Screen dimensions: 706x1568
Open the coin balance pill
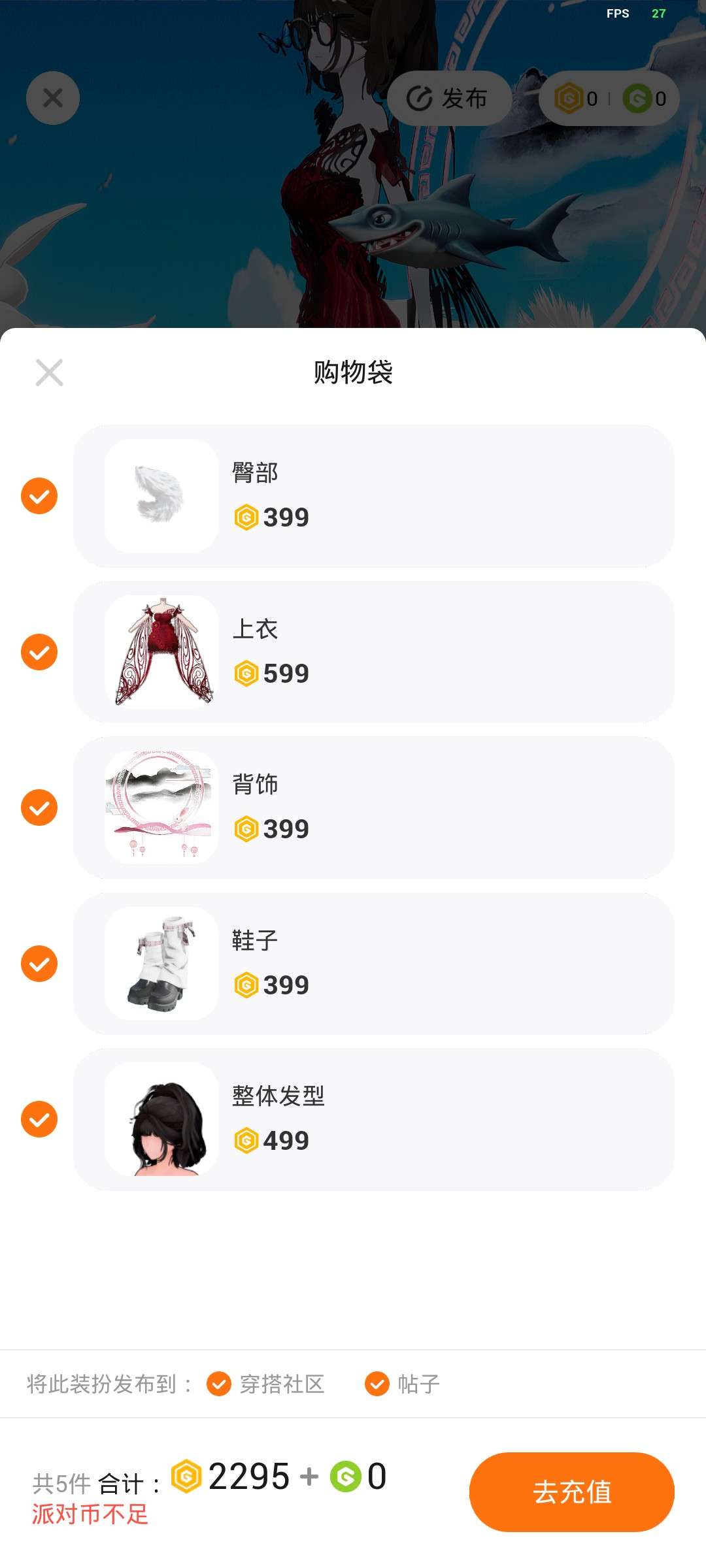(609, 99)
